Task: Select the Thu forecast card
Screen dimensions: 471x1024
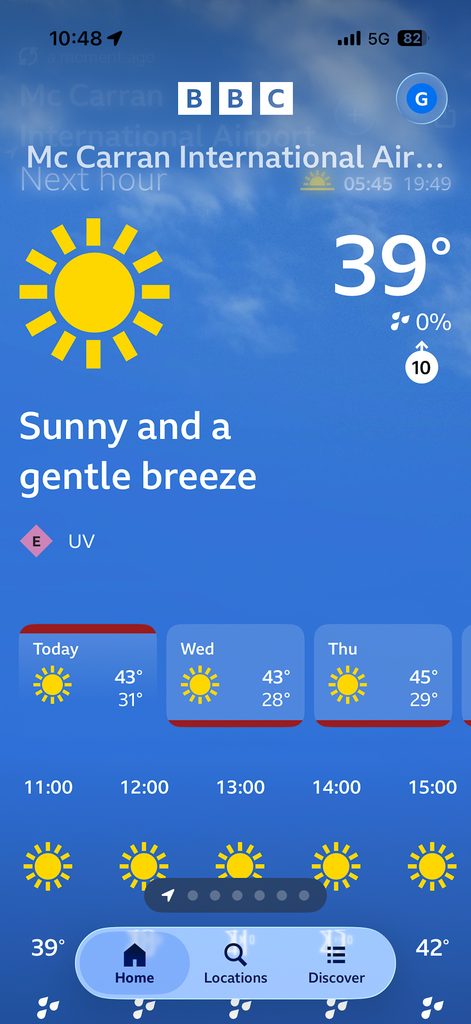Action: (x=383, y=675)
